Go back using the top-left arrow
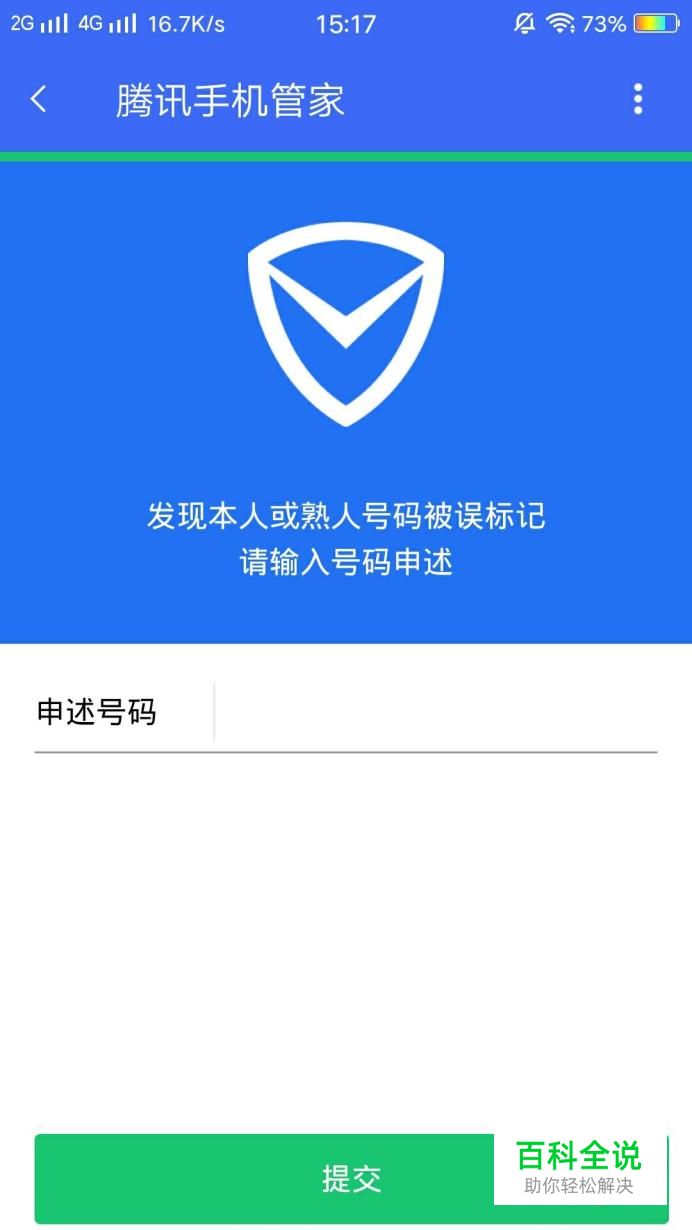This screenshot has width=692, height=1230. click(x=39, y=100)
